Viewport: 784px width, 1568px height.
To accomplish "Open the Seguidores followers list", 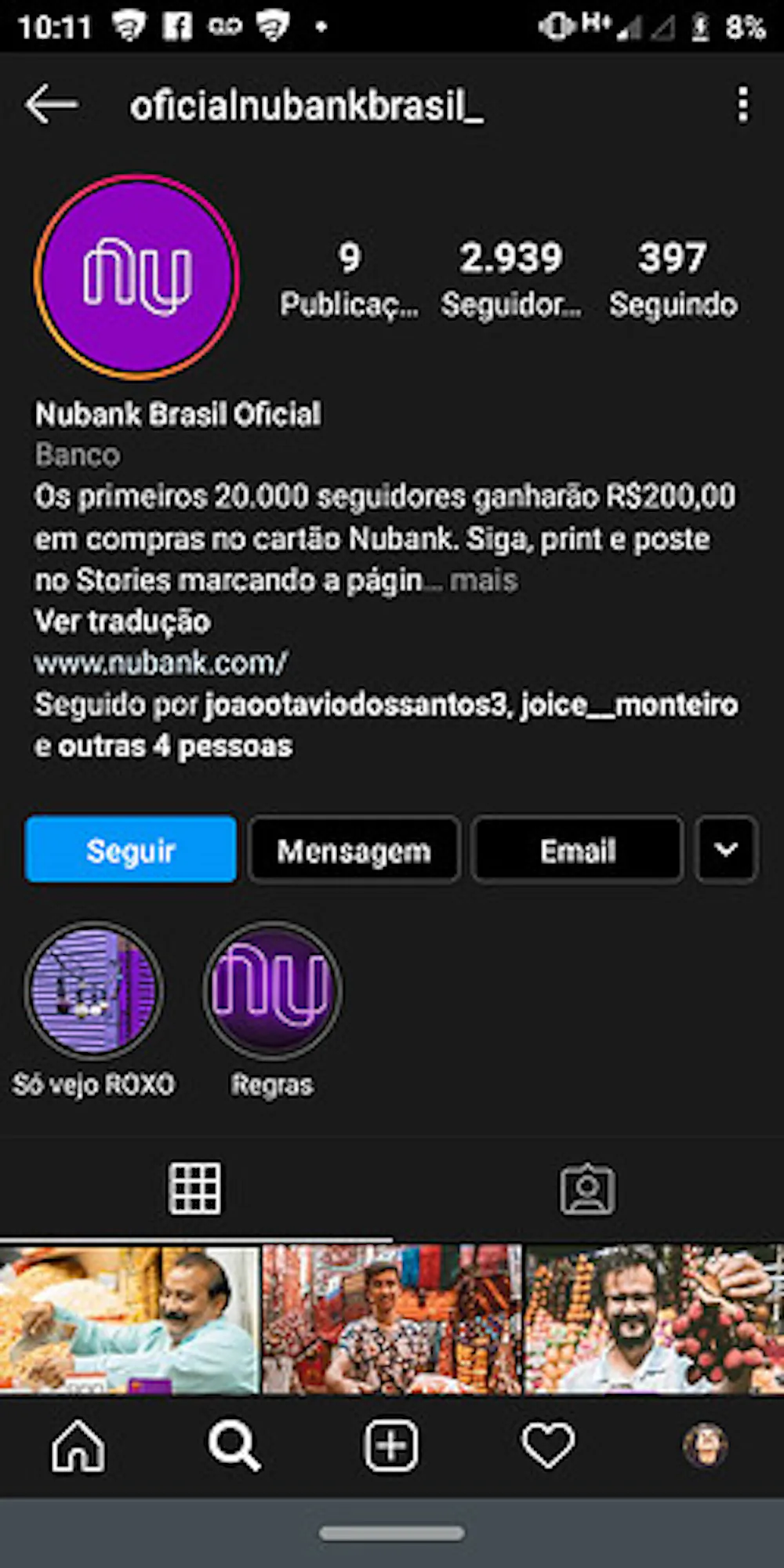I will (511, 279).
